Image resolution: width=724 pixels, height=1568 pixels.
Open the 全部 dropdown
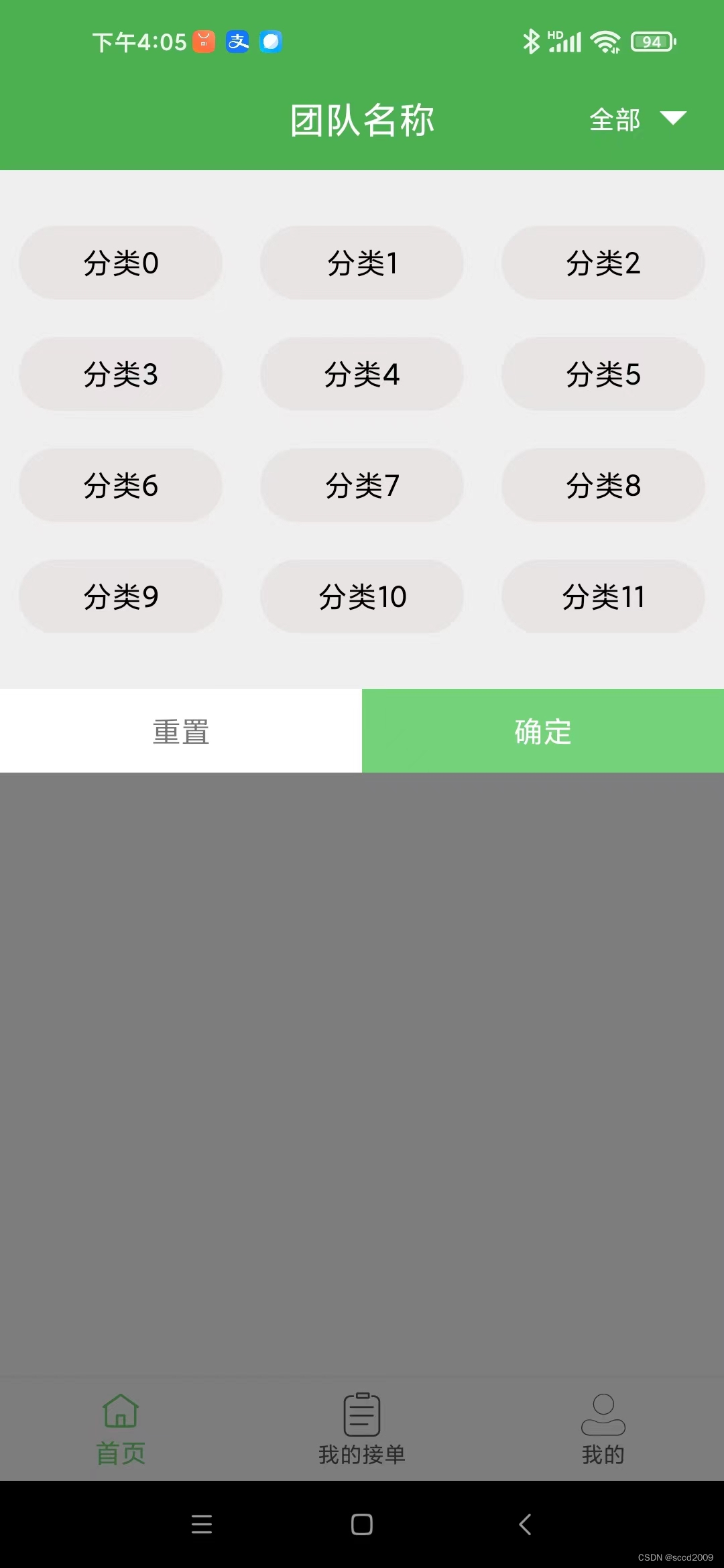click(614, 119)
